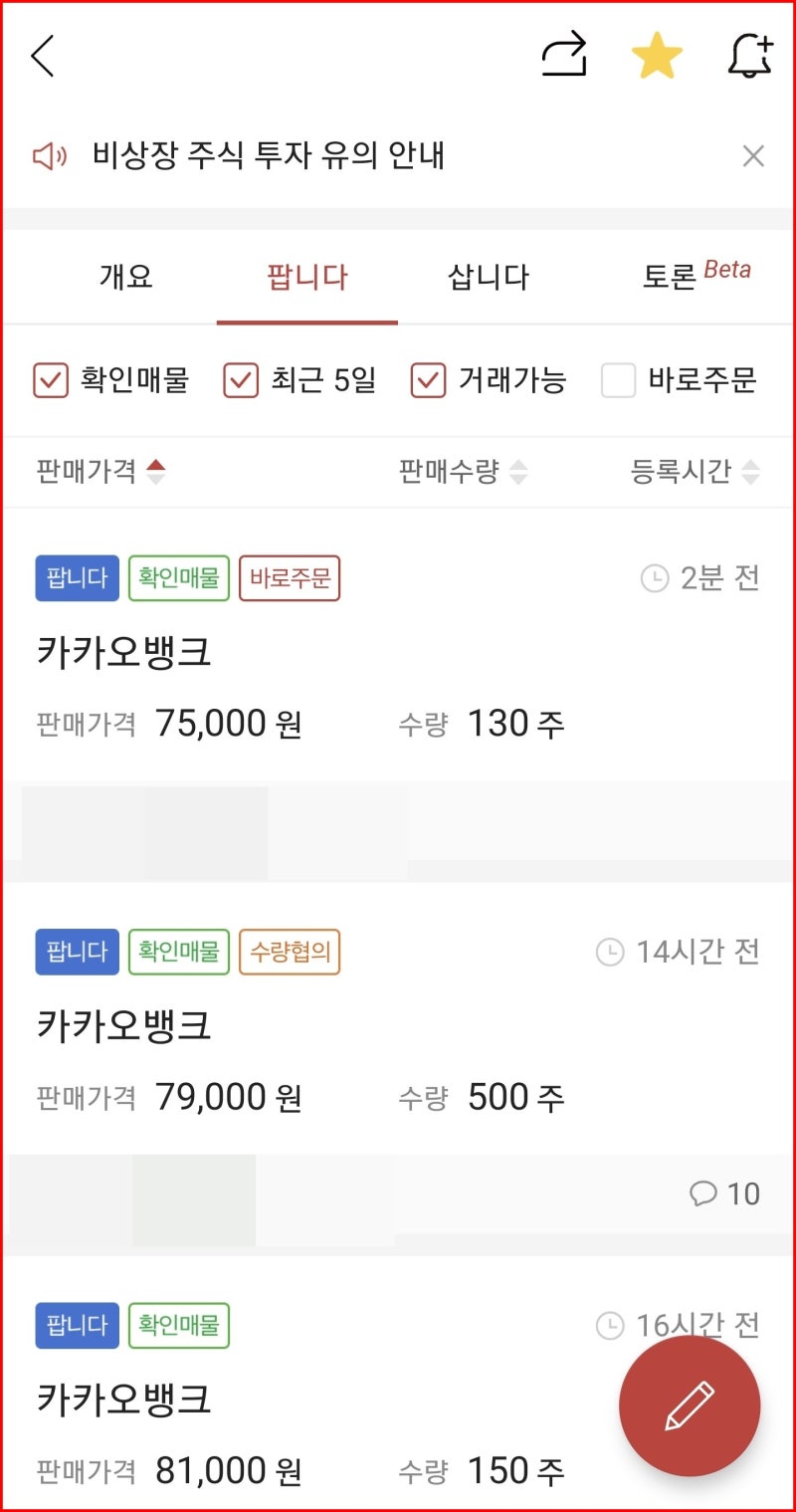This screenshot has width=796, height=1512.
Task: Toggle 판매가격 sort order
Action: tap(97, 471)
